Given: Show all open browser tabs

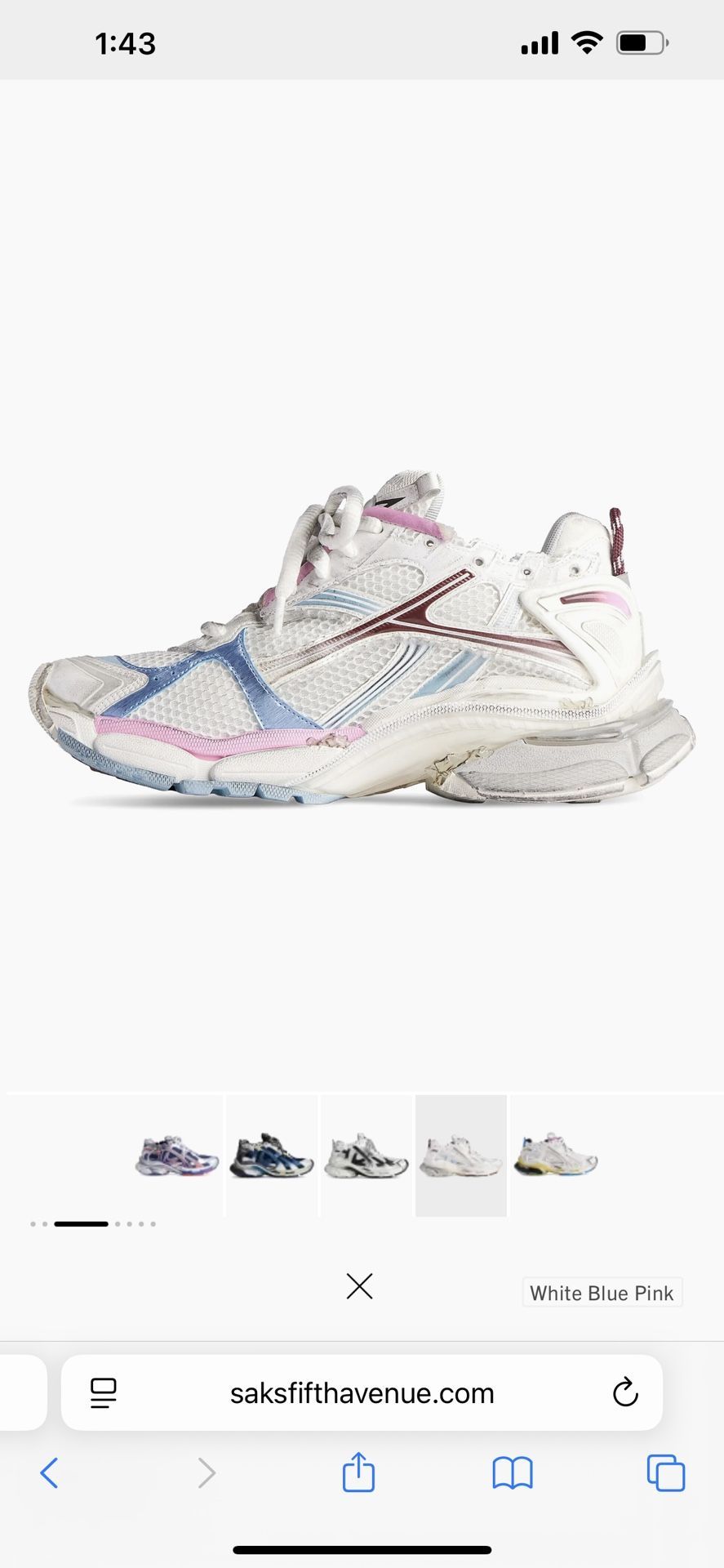Looking at the screenshot, I should pos(665,1474).
